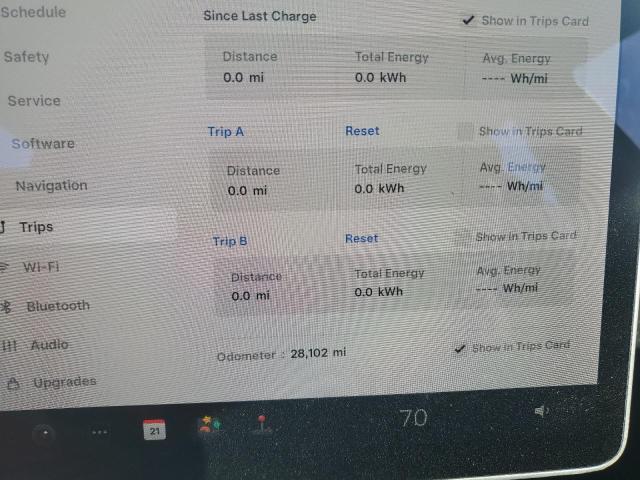Screen dimensions: 640x480
Task: Open the all-apps three-dot menu
Action: [99, 432]
